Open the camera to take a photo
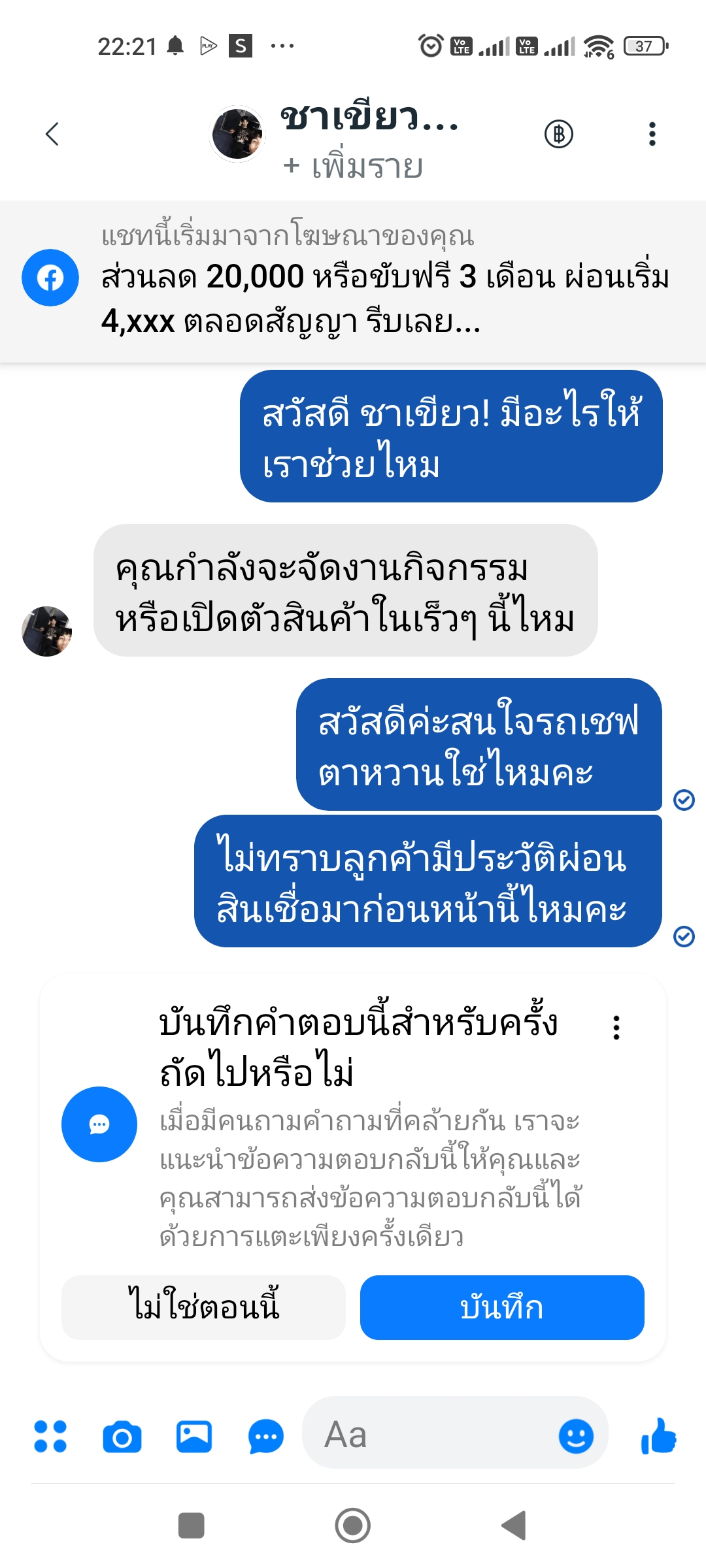 click(x=122, y=1436)
